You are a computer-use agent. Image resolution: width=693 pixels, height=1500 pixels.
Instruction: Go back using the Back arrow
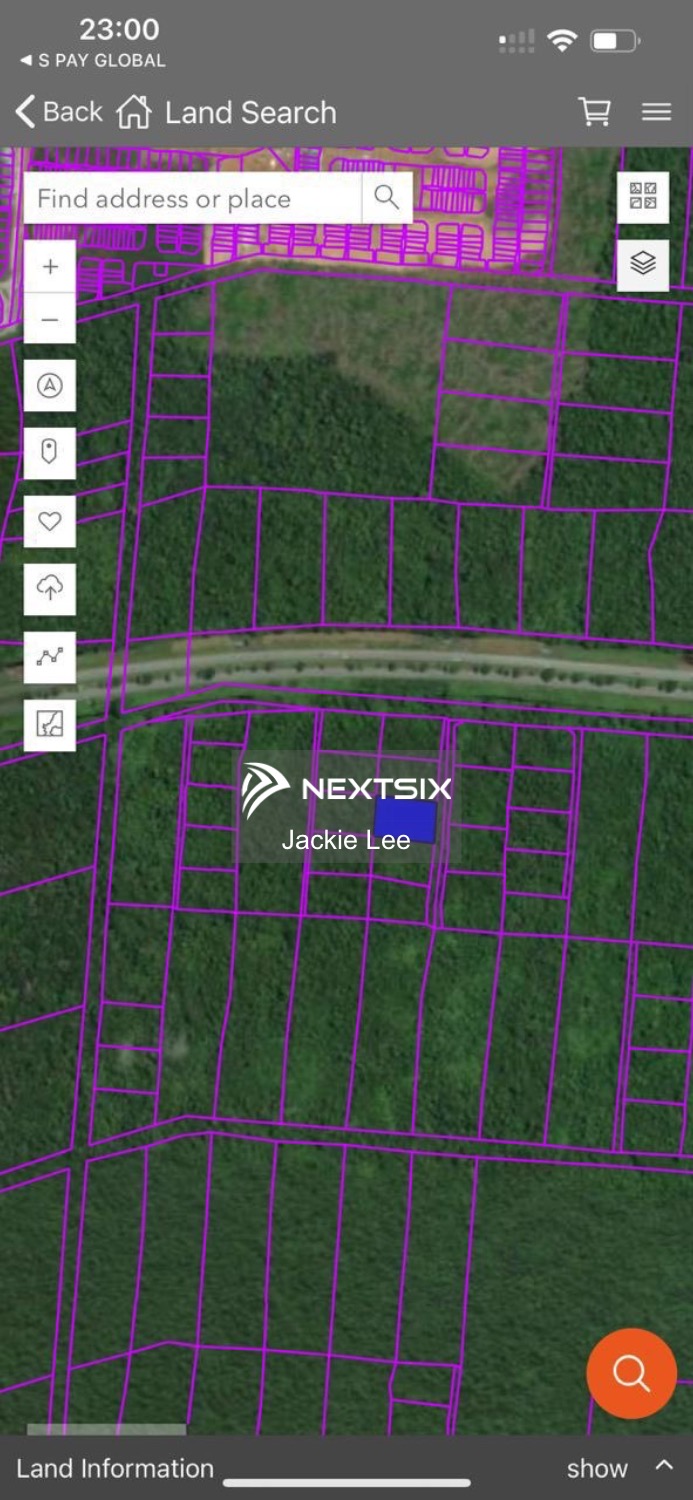(x=58, y=112)
